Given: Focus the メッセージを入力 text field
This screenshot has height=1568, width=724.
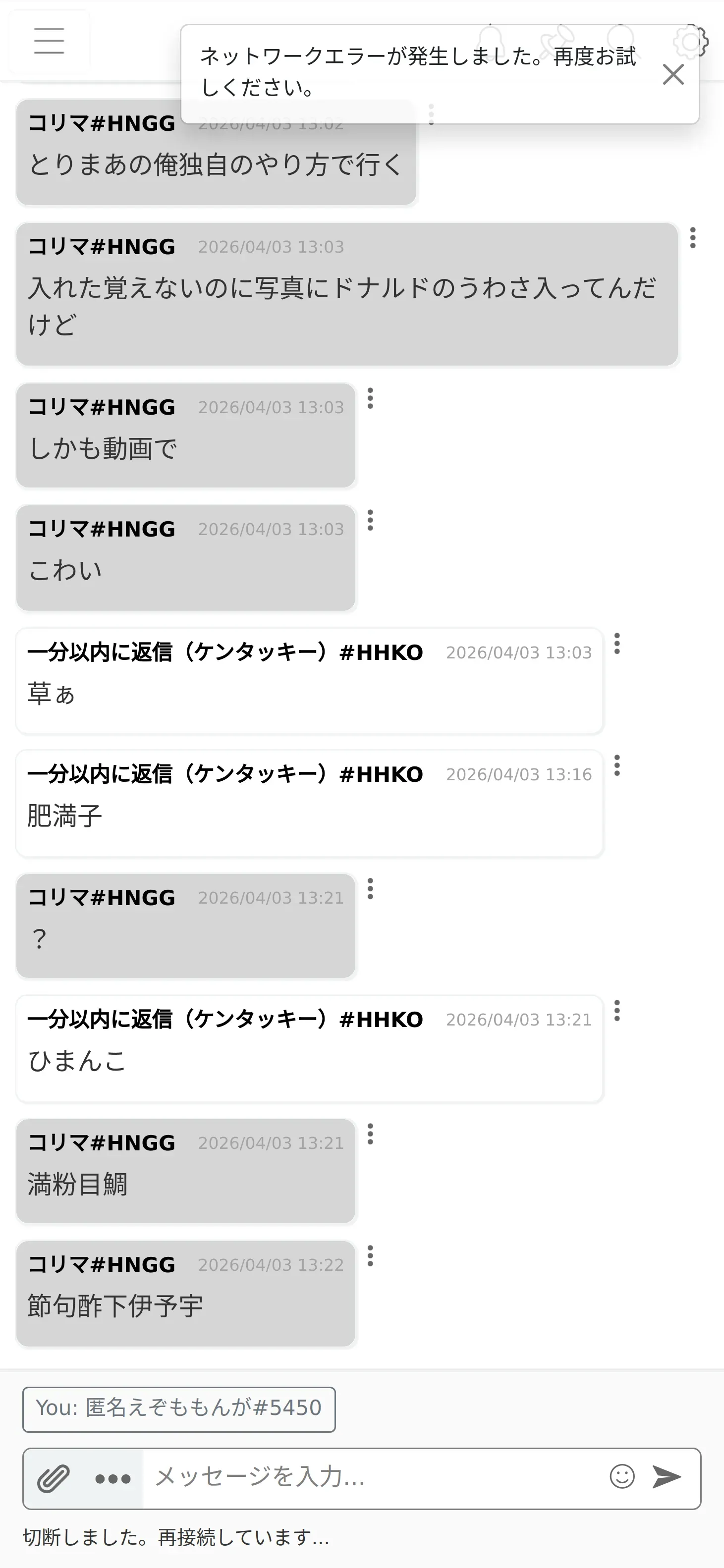Looking at the screenshot, I should 373,1477.
